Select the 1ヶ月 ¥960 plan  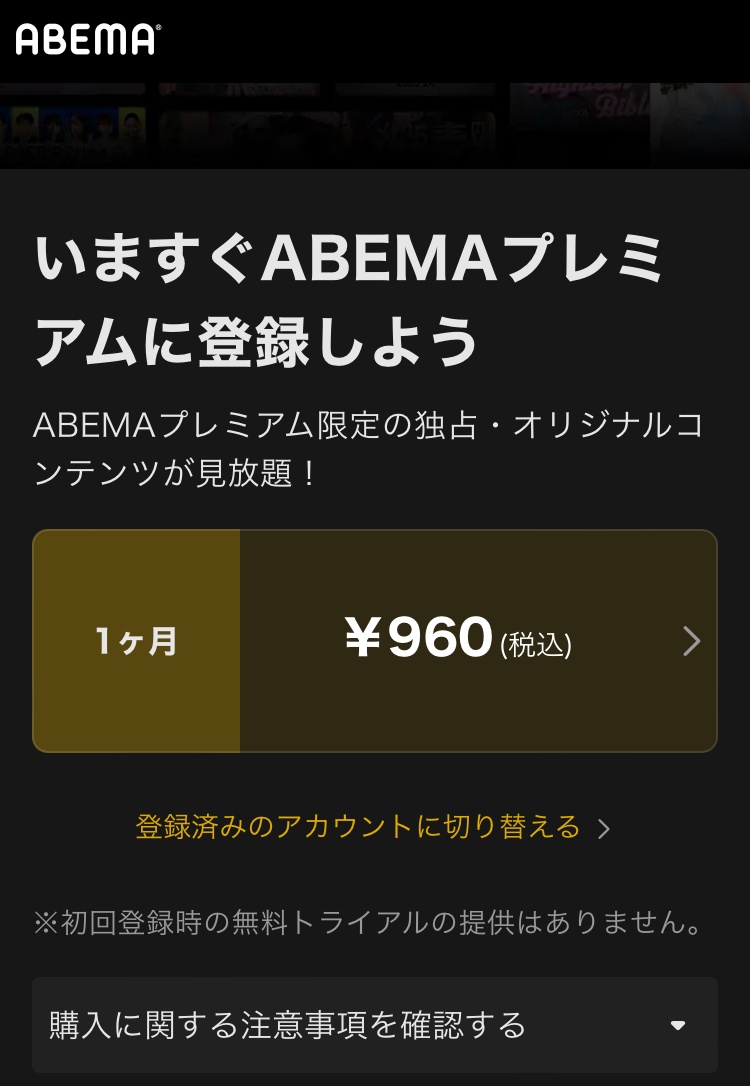coord(375,640)
